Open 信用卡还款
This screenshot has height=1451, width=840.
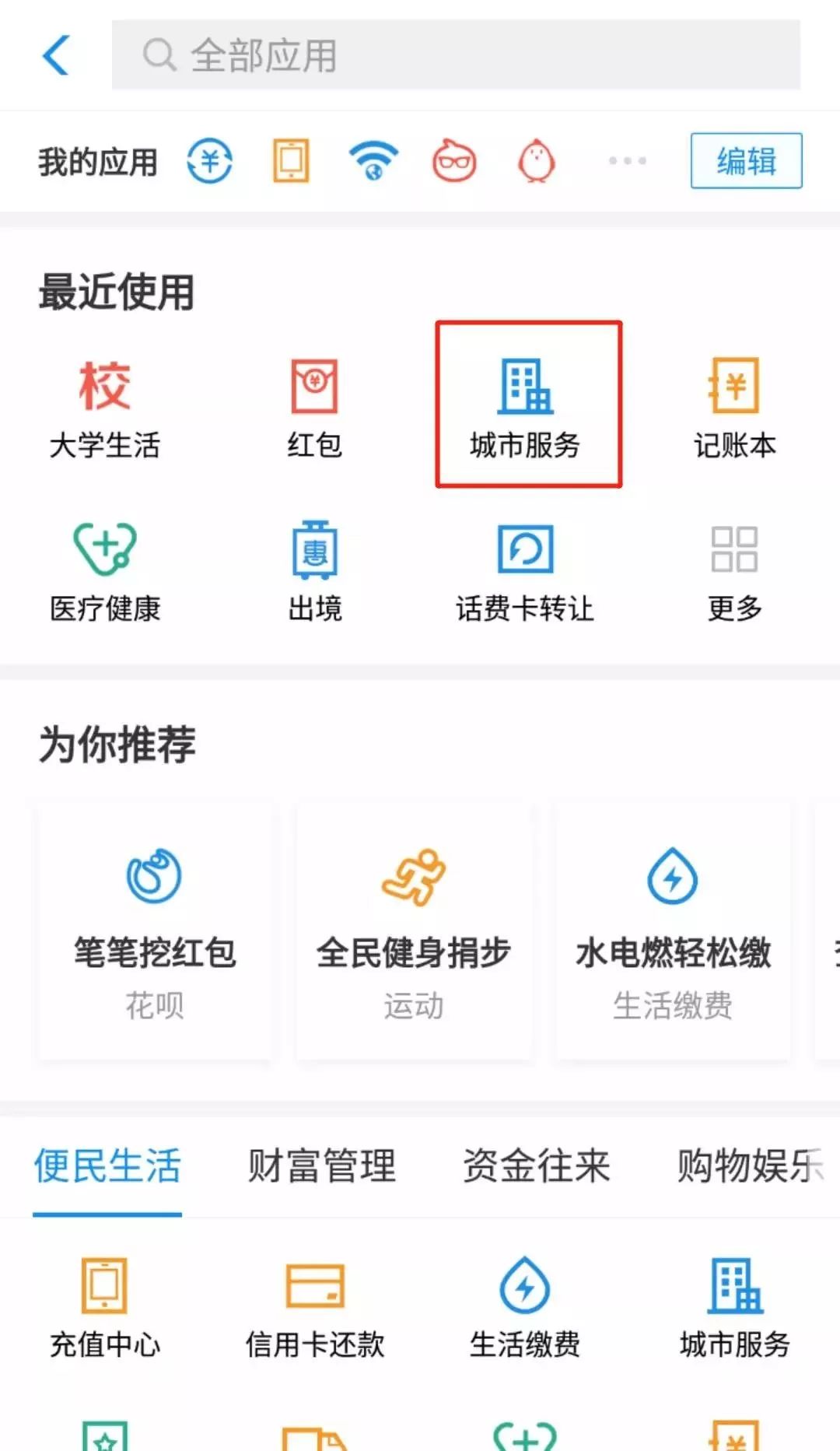click(314, 1307)
